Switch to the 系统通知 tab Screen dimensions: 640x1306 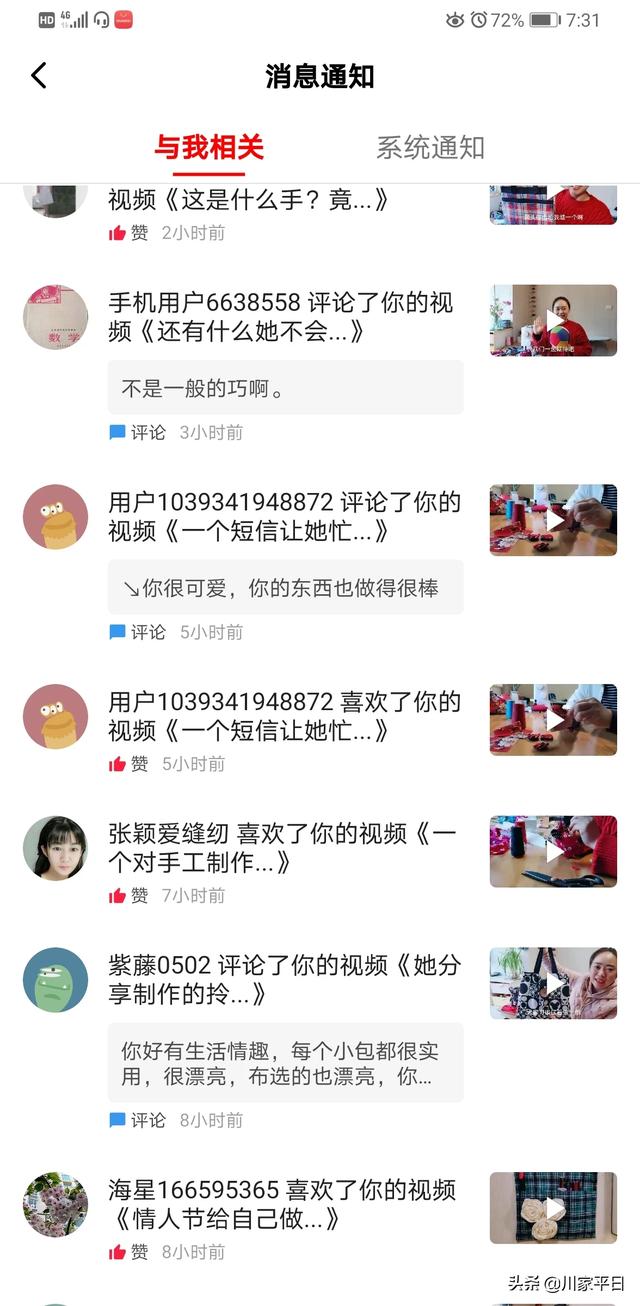[430, 148]
